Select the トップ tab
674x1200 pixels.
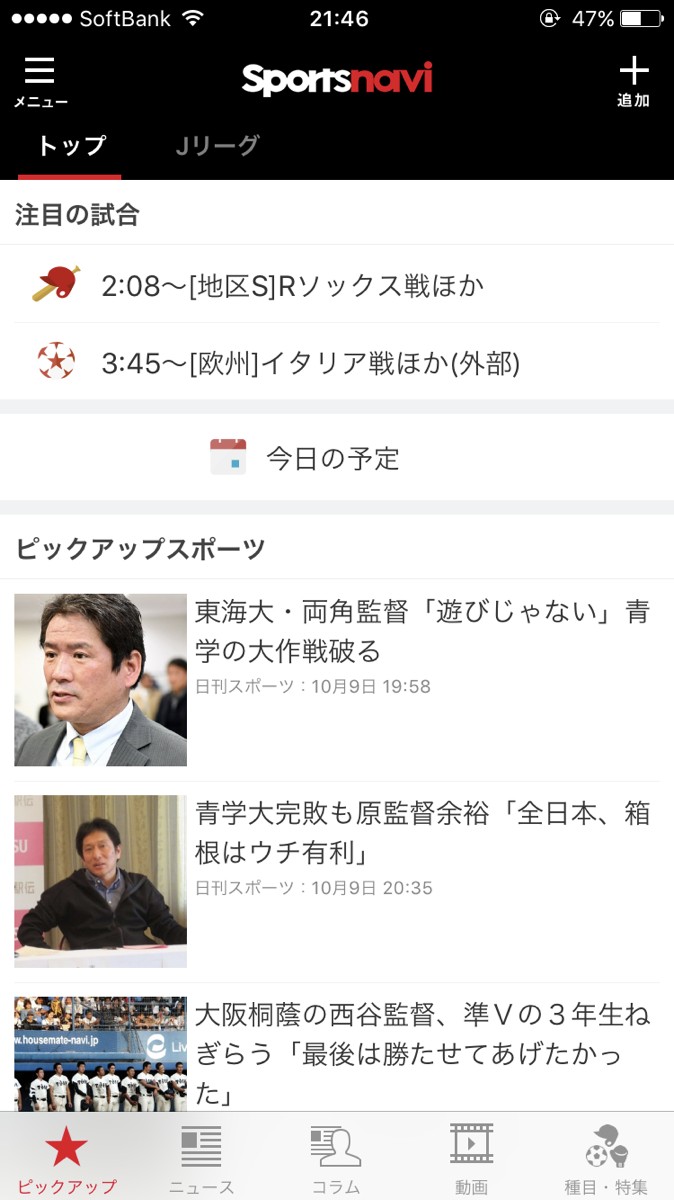click(x=71, y=146)
